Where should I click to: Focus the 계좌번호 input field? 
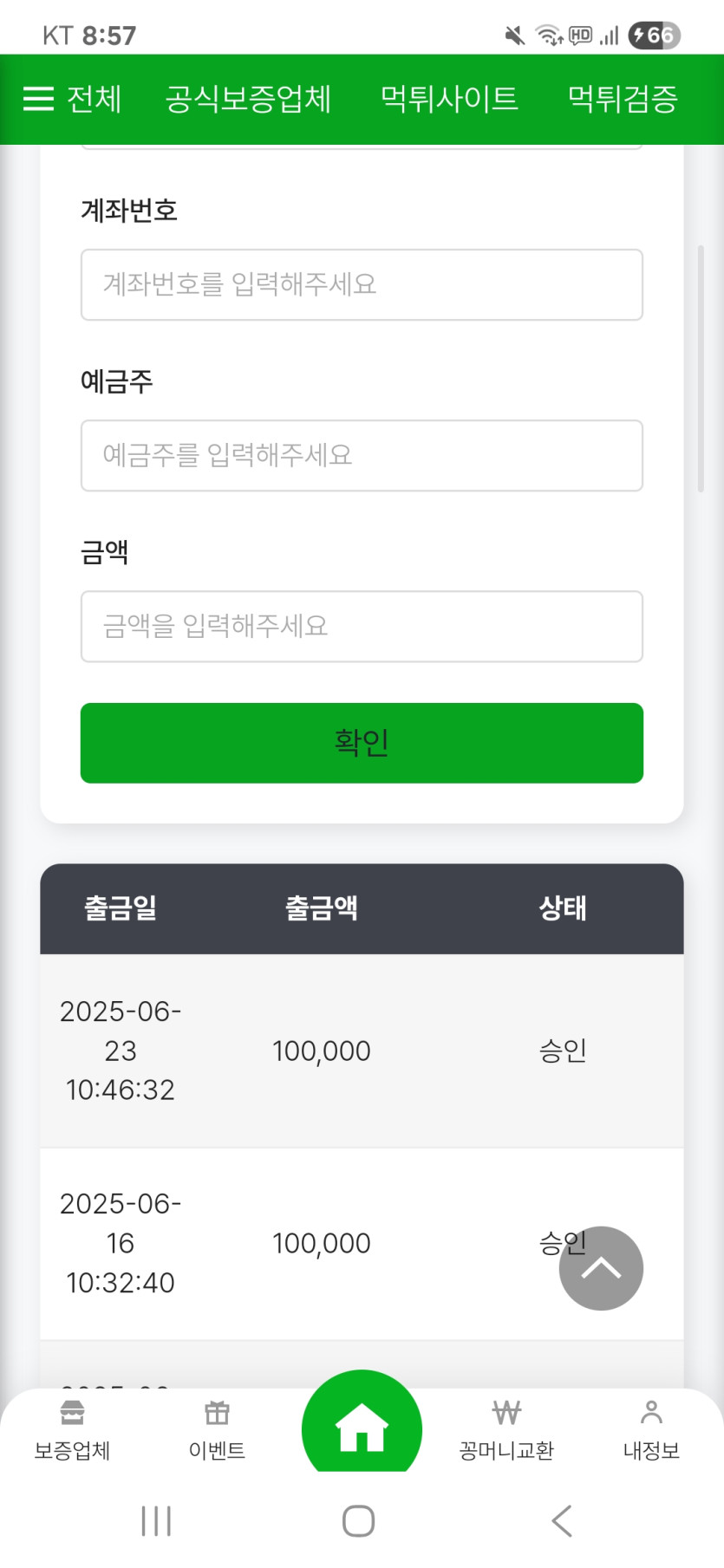click(362, 284)
